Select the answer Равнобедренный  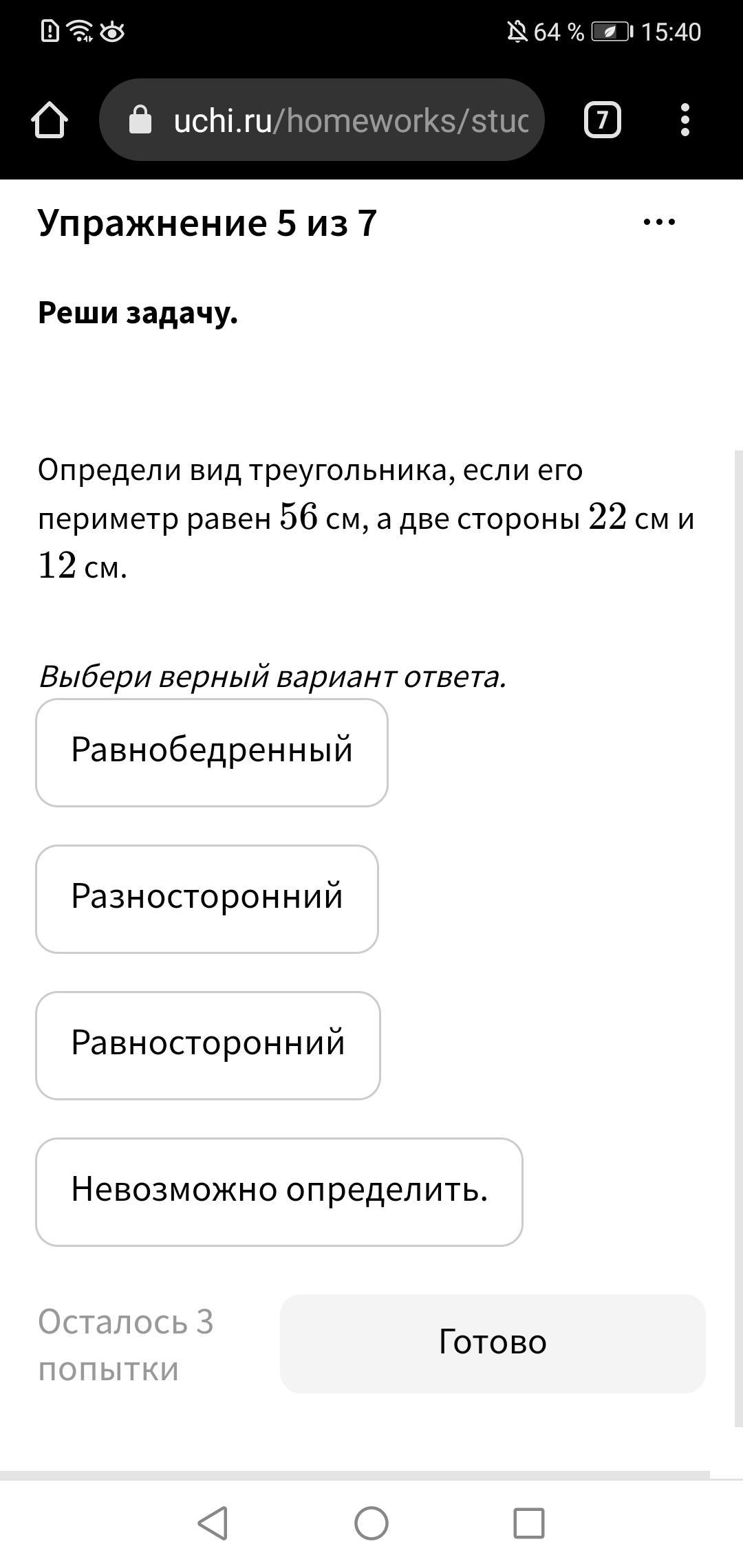coord(212,752)
